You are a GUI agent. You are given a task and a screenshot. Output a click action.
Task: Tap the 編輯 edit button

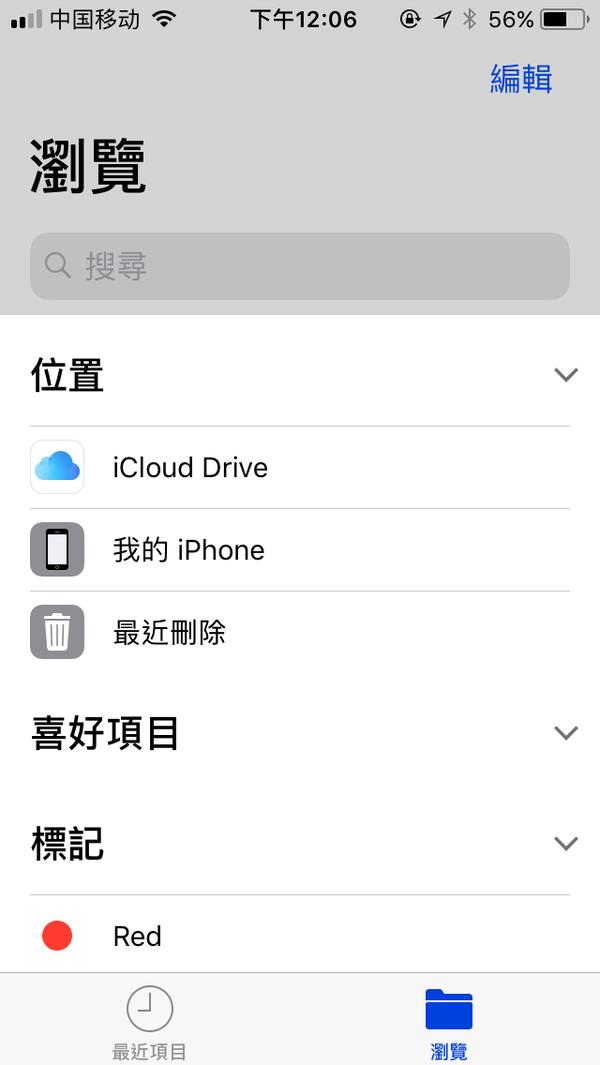pos(521,79)
